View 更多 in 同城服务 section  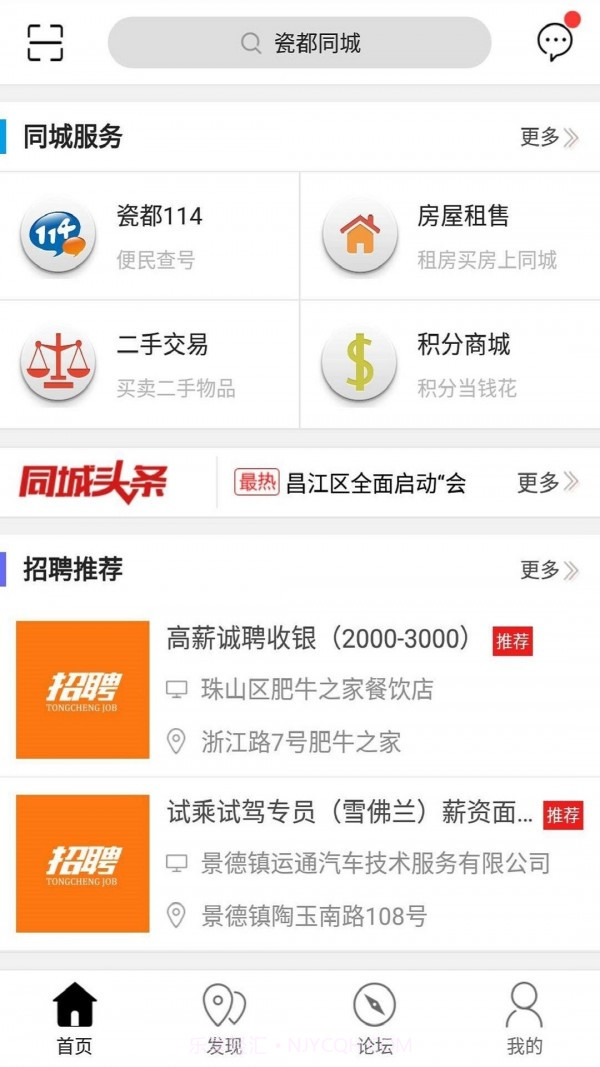[x=548, y=138]
